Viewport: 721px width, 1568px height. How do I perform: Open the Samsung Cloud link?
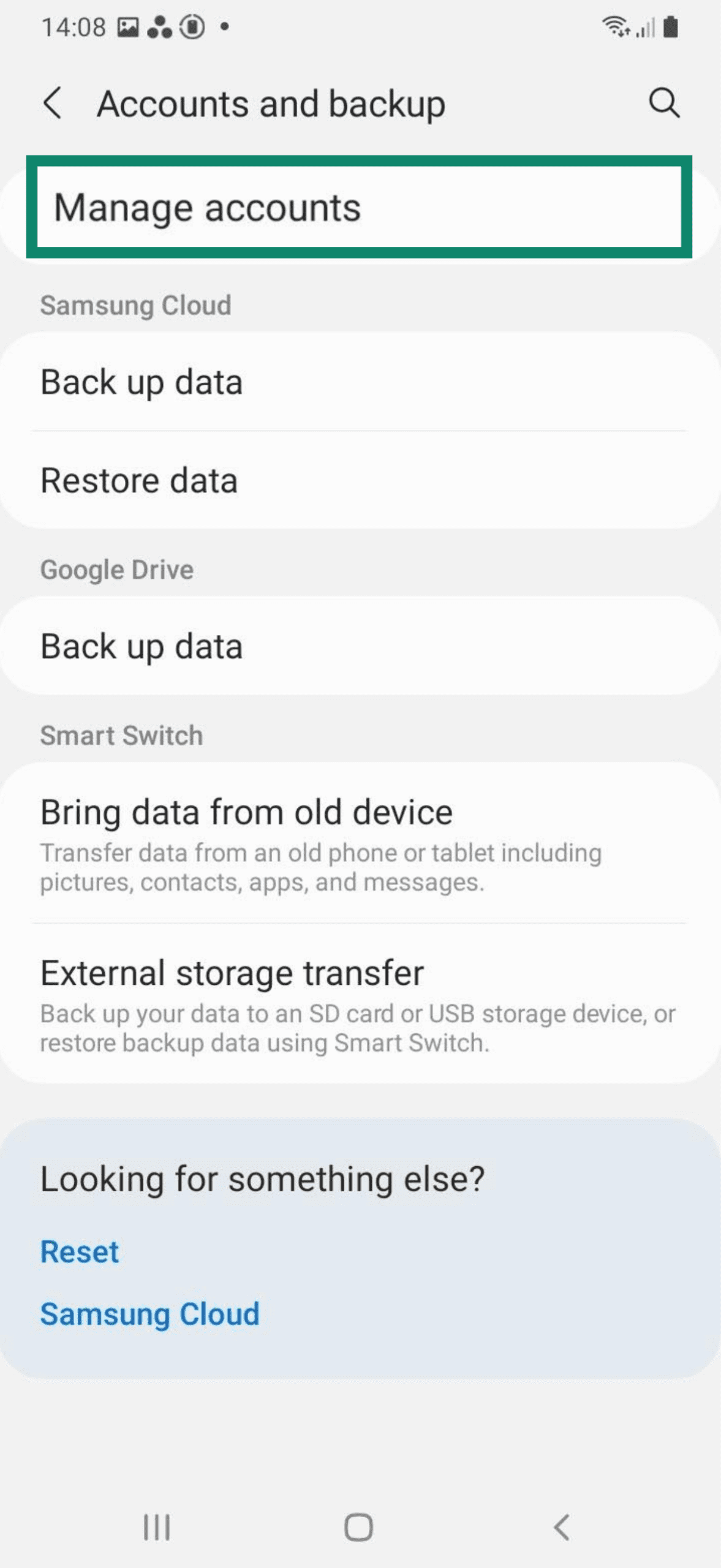pyautogui.click(x=149, y=1313)
